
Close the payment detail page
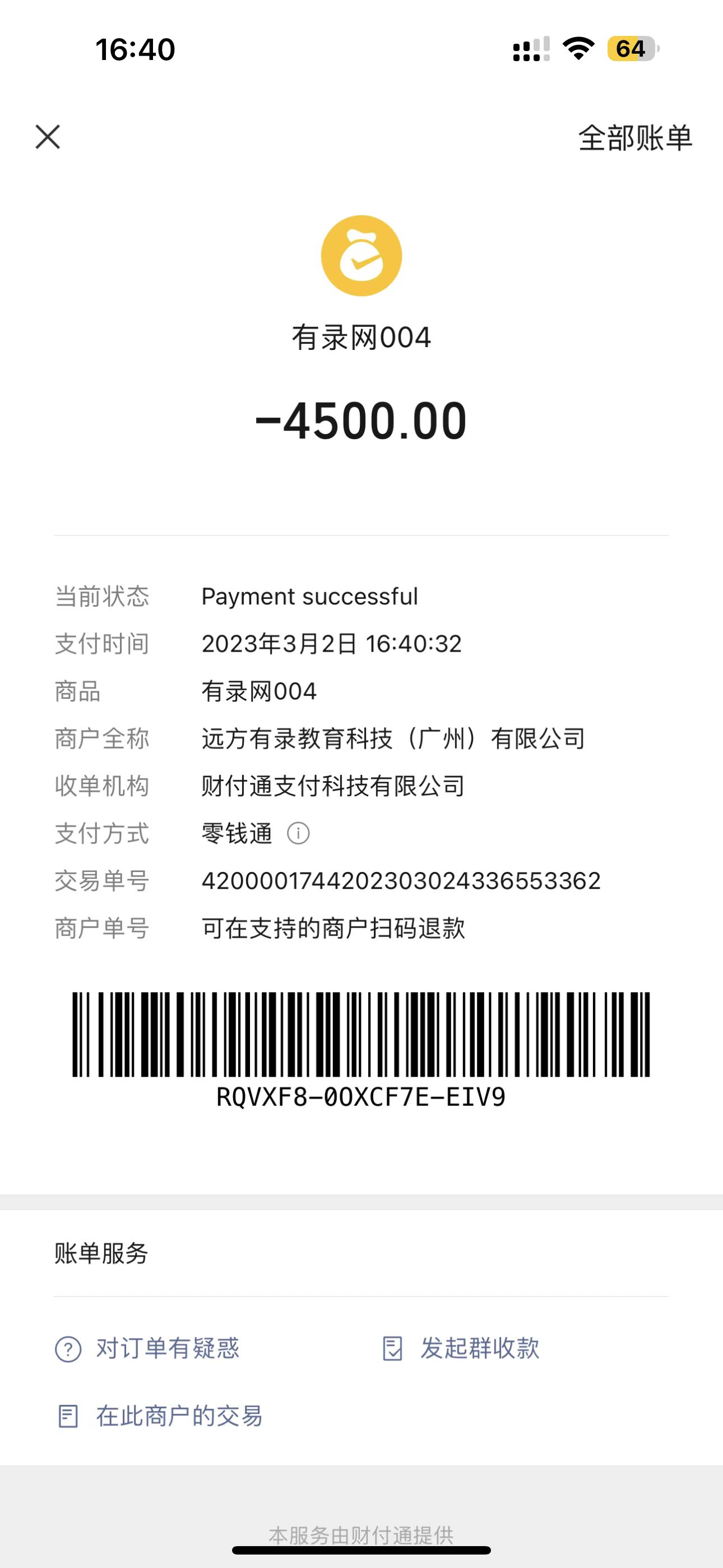pyautogui.click(x=48, y=137)
